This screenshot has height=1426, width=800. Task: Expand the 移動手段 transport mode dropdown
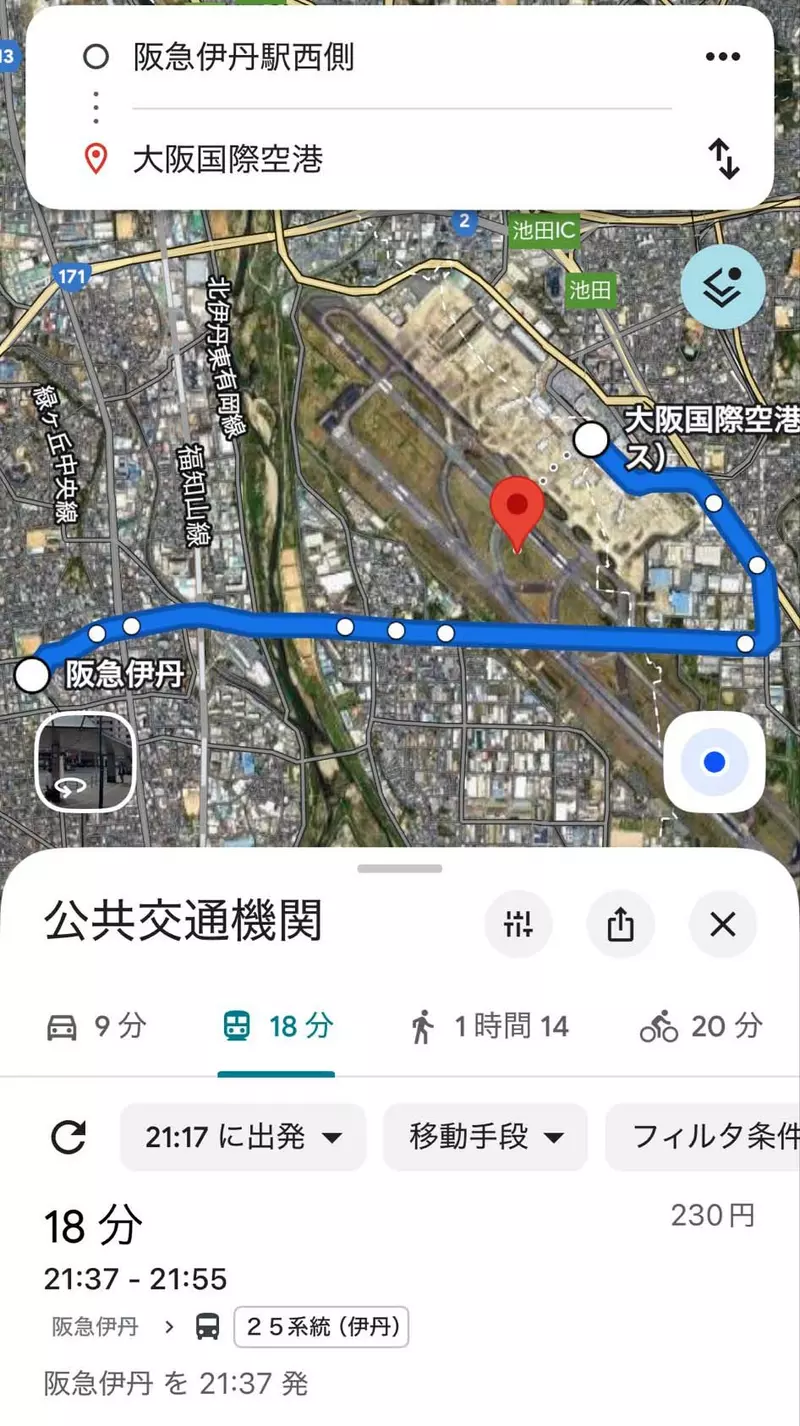tap(484, 1137)
